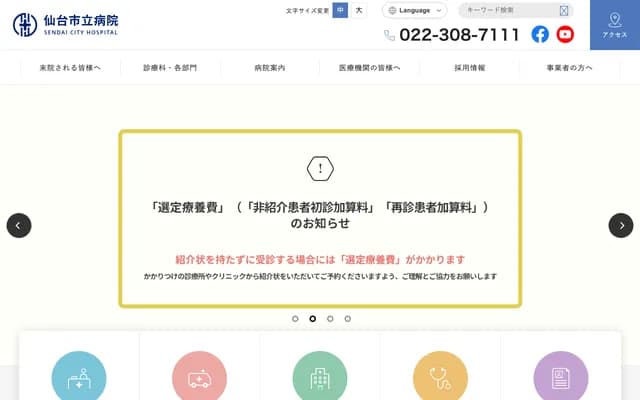The height and width of the screenshot is (400, 640).
Task: Open the 採用情報 menu
Action: [x=469, y=68]
